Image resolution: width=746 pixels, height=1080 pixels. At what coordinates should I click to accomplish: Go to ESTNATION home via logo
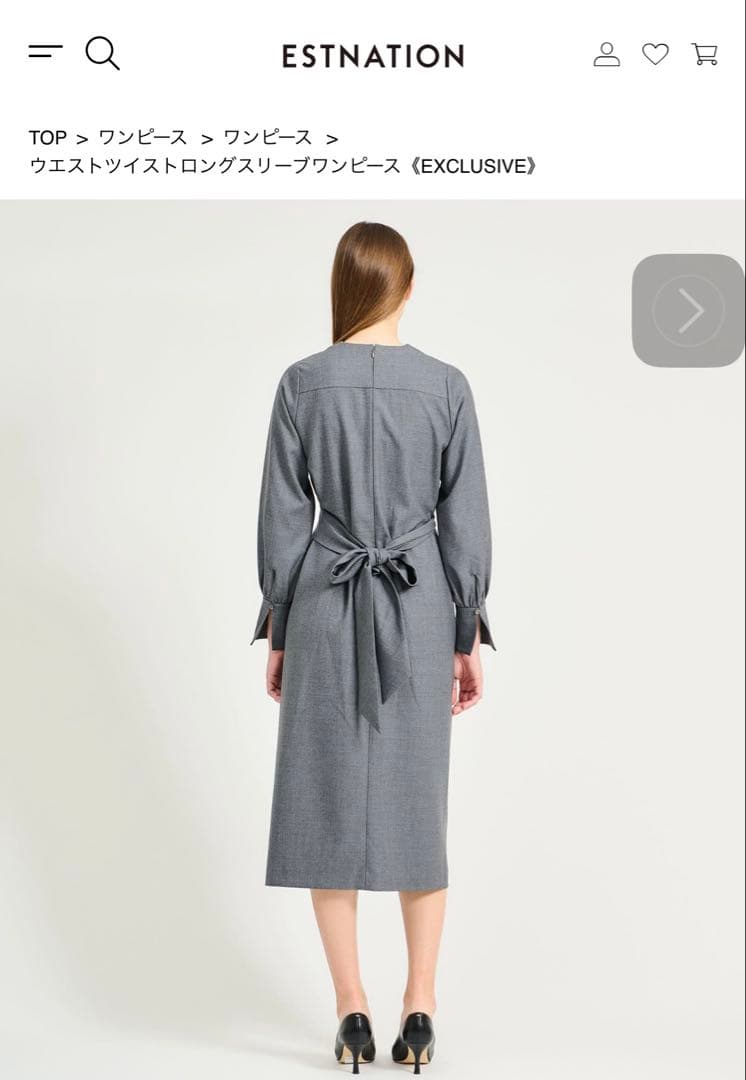tap(373, 56)
